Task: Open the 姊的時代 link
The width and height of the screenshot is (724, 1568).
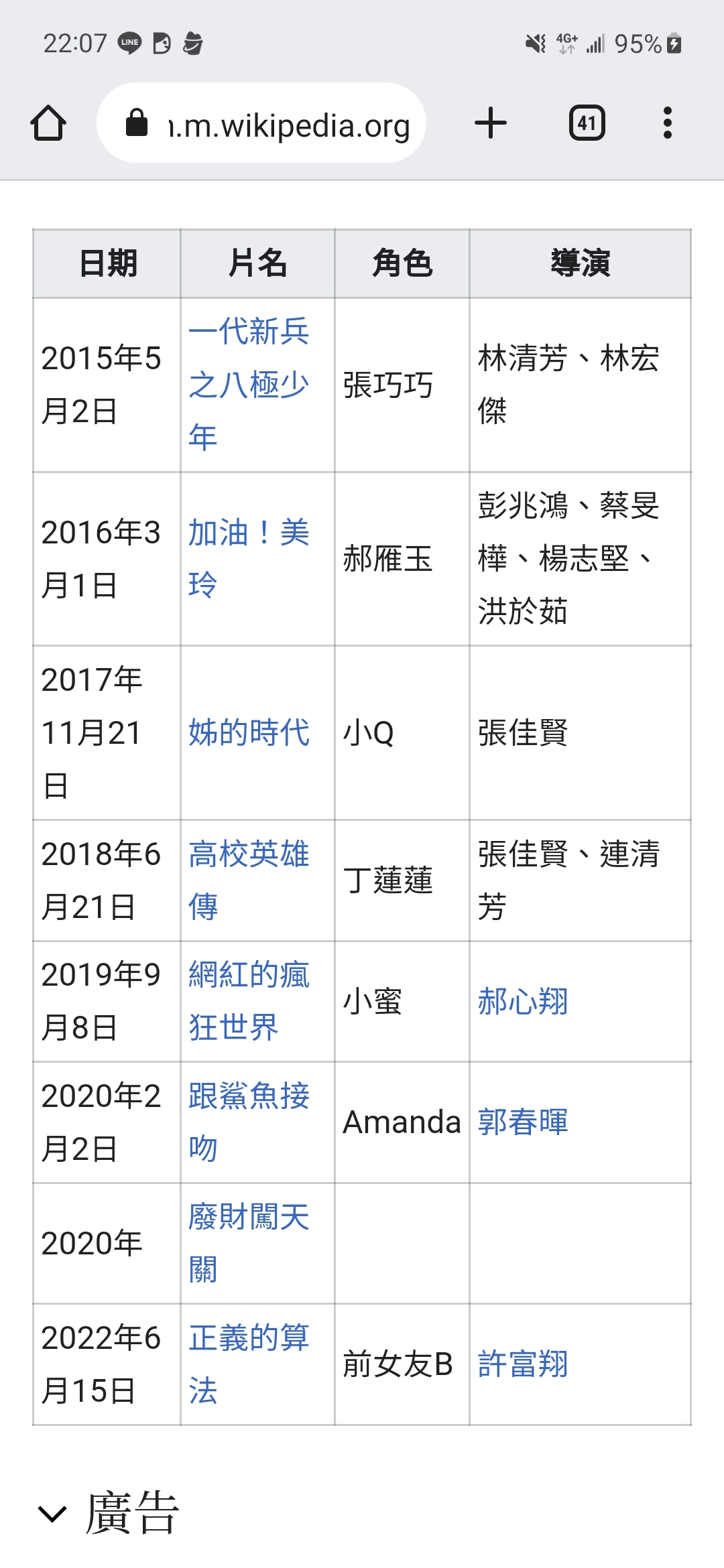Action: tap(249, 732)
